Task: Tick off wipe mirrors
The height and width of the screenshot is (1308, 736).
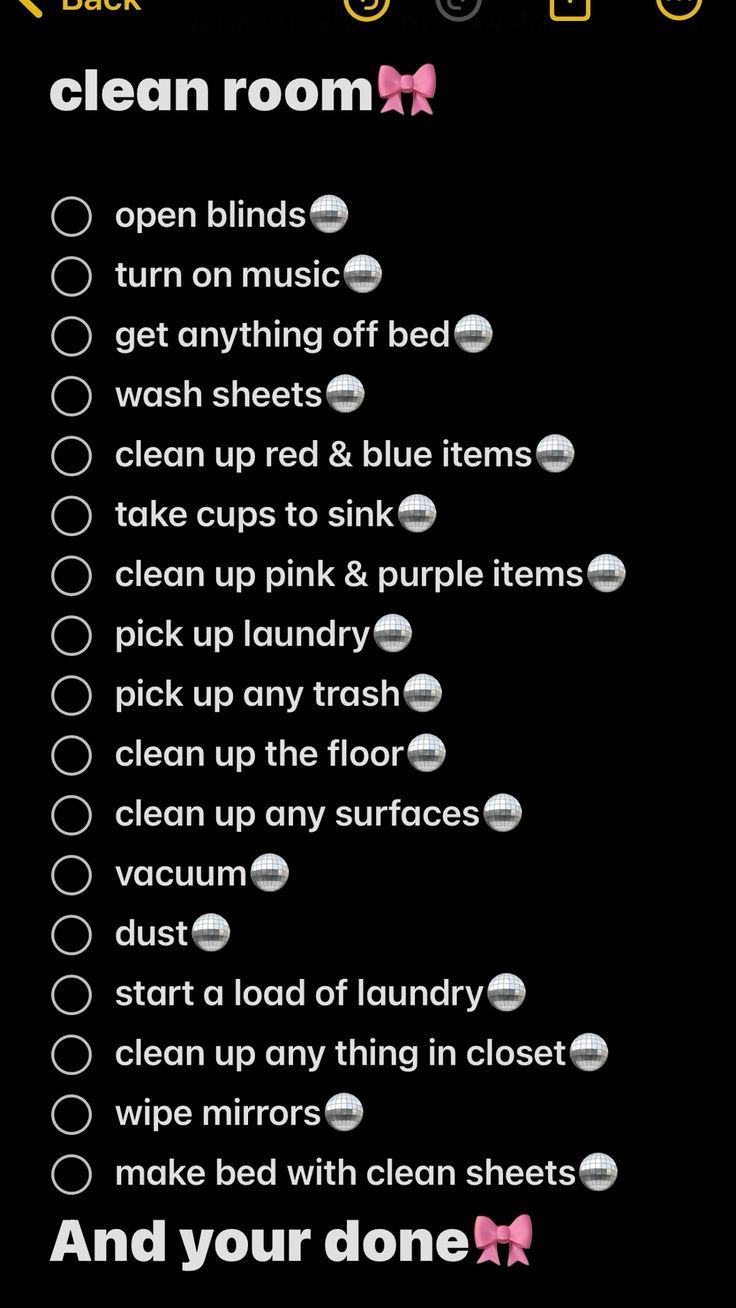Action: click(x=71, y=1114)
